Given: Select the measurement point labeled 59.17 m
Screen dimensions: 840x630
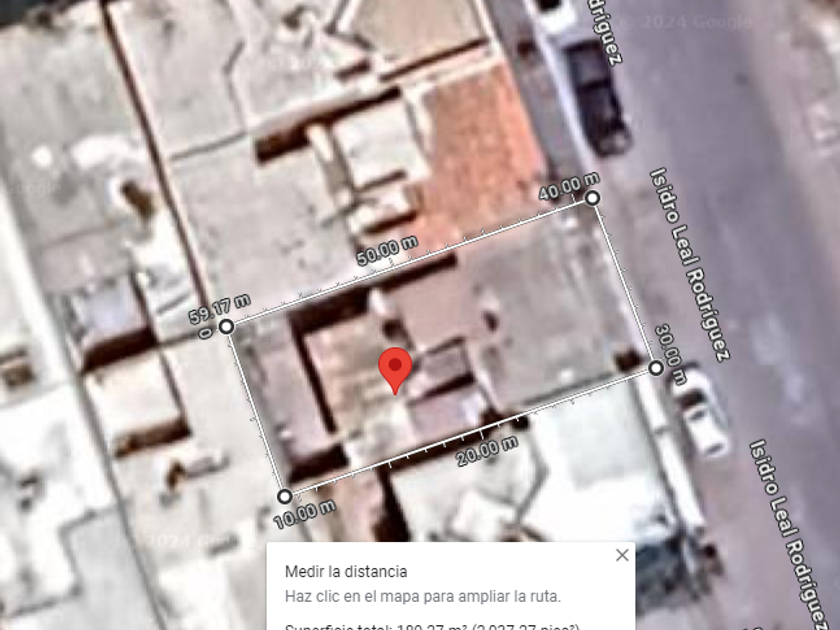Looking at the screenshot, I should point(226,326).
